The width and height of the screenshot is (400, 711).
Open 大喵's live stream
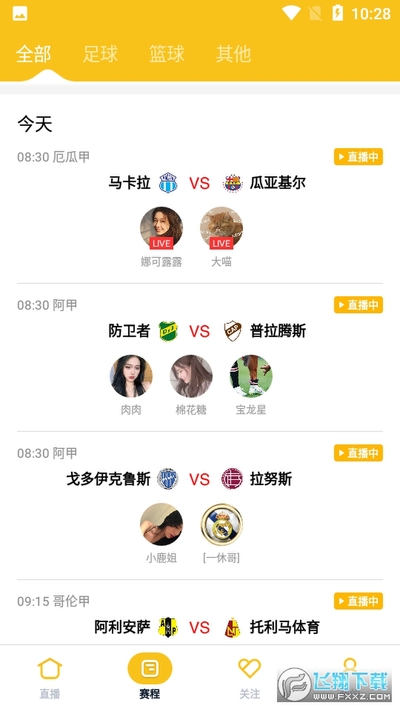point(221,228)
